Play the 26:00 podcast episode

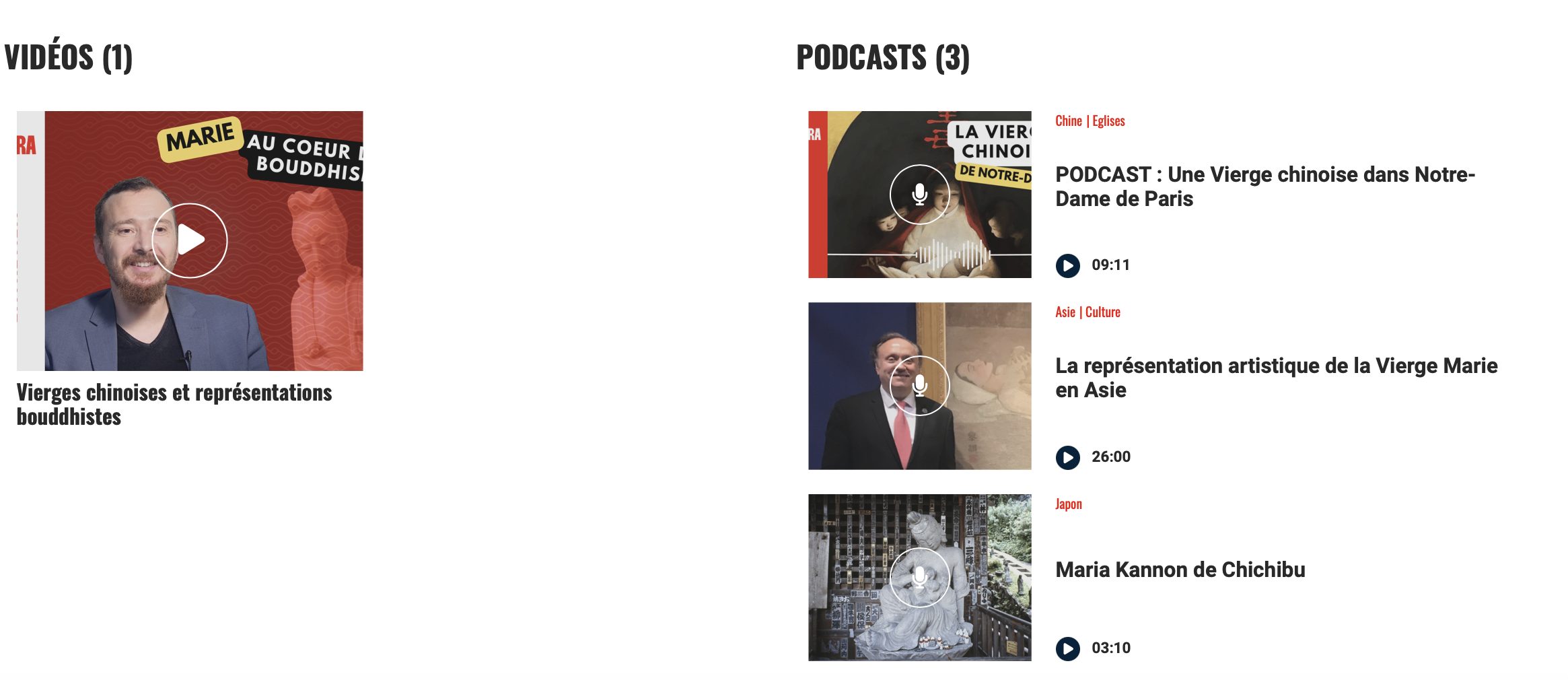click(1067, 457)
